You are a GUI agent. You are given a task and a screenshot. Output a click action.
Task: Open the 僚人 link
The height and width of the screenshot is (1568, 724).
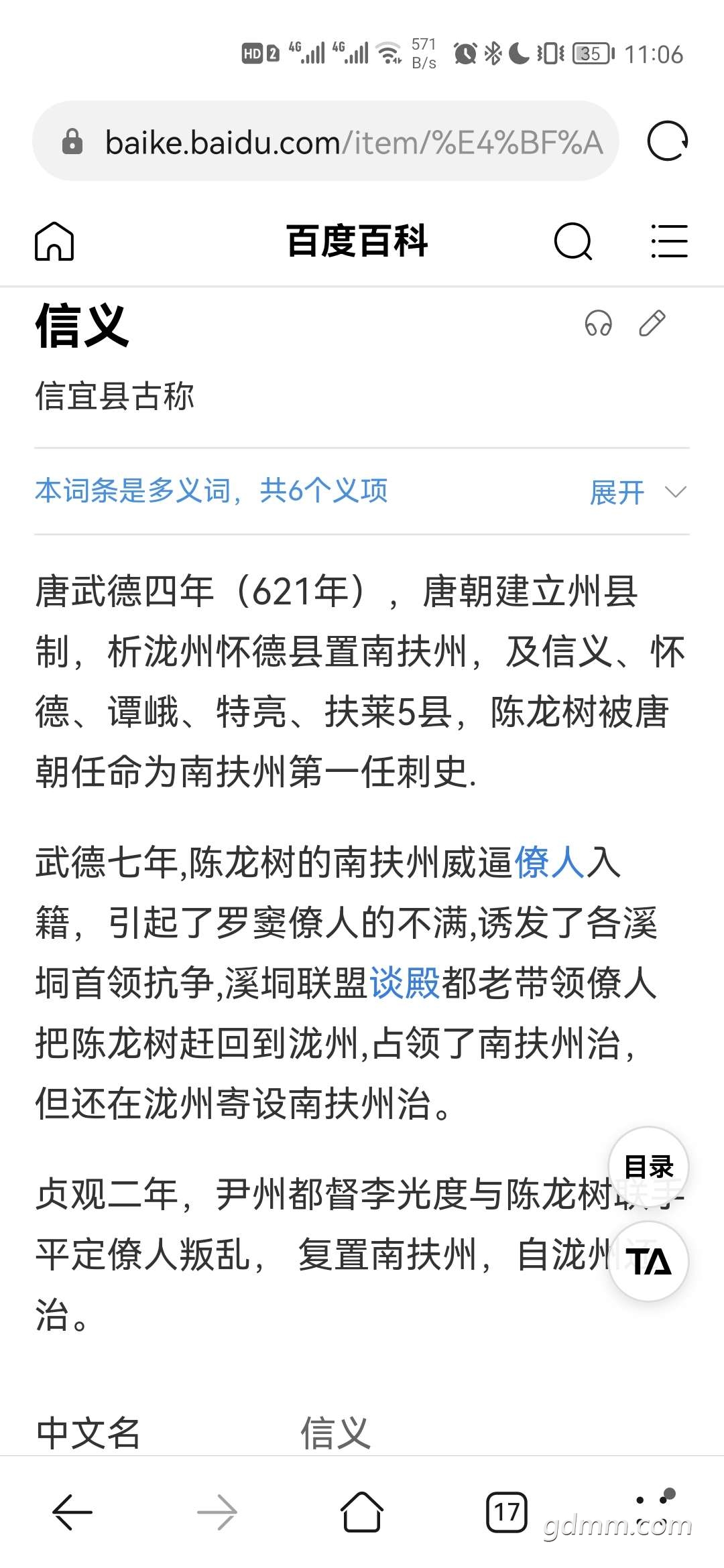coord(550,862)
